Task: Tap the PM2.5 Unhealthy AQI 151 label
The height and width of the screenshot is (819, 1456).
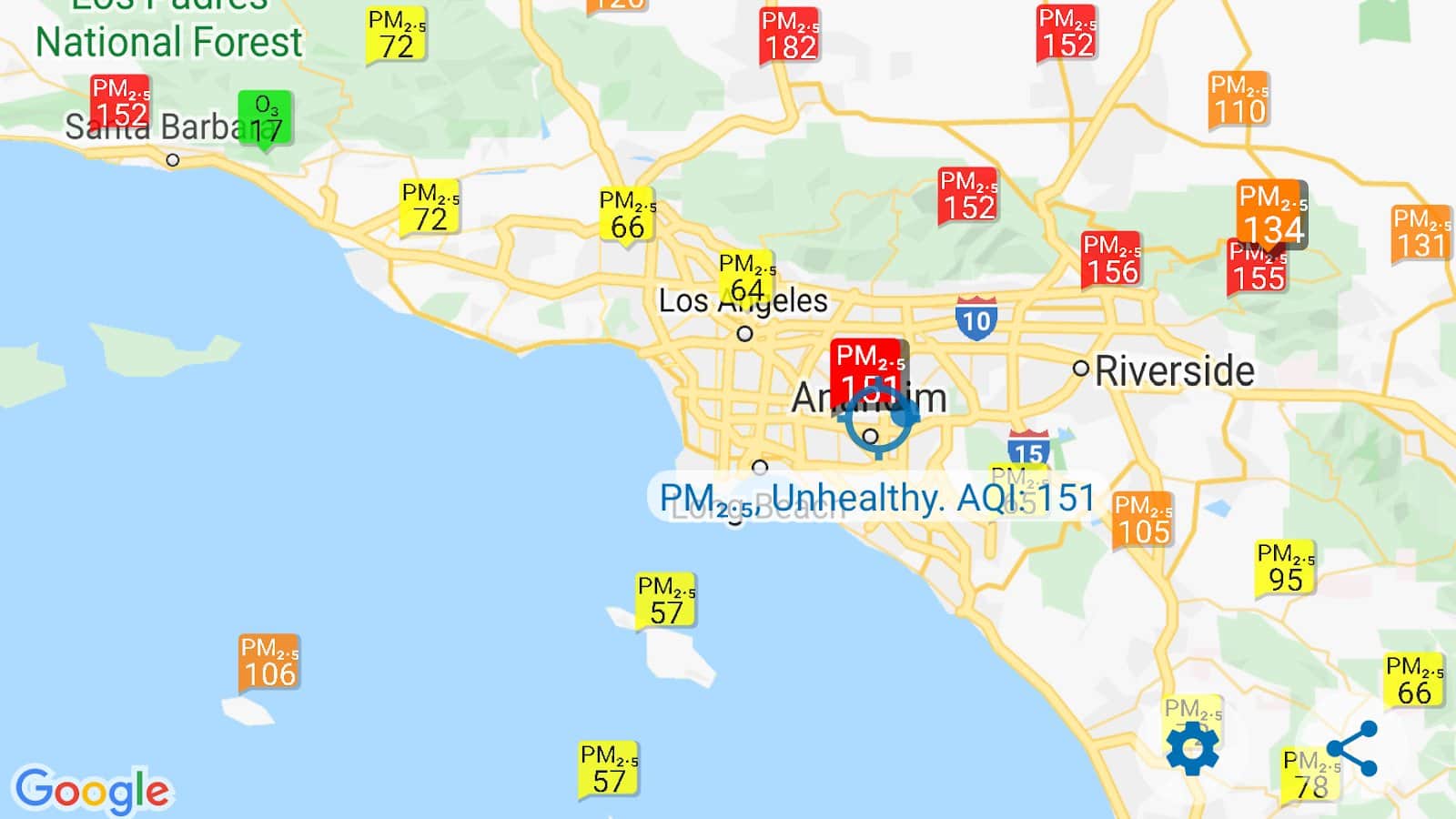Action: [876, 498]
